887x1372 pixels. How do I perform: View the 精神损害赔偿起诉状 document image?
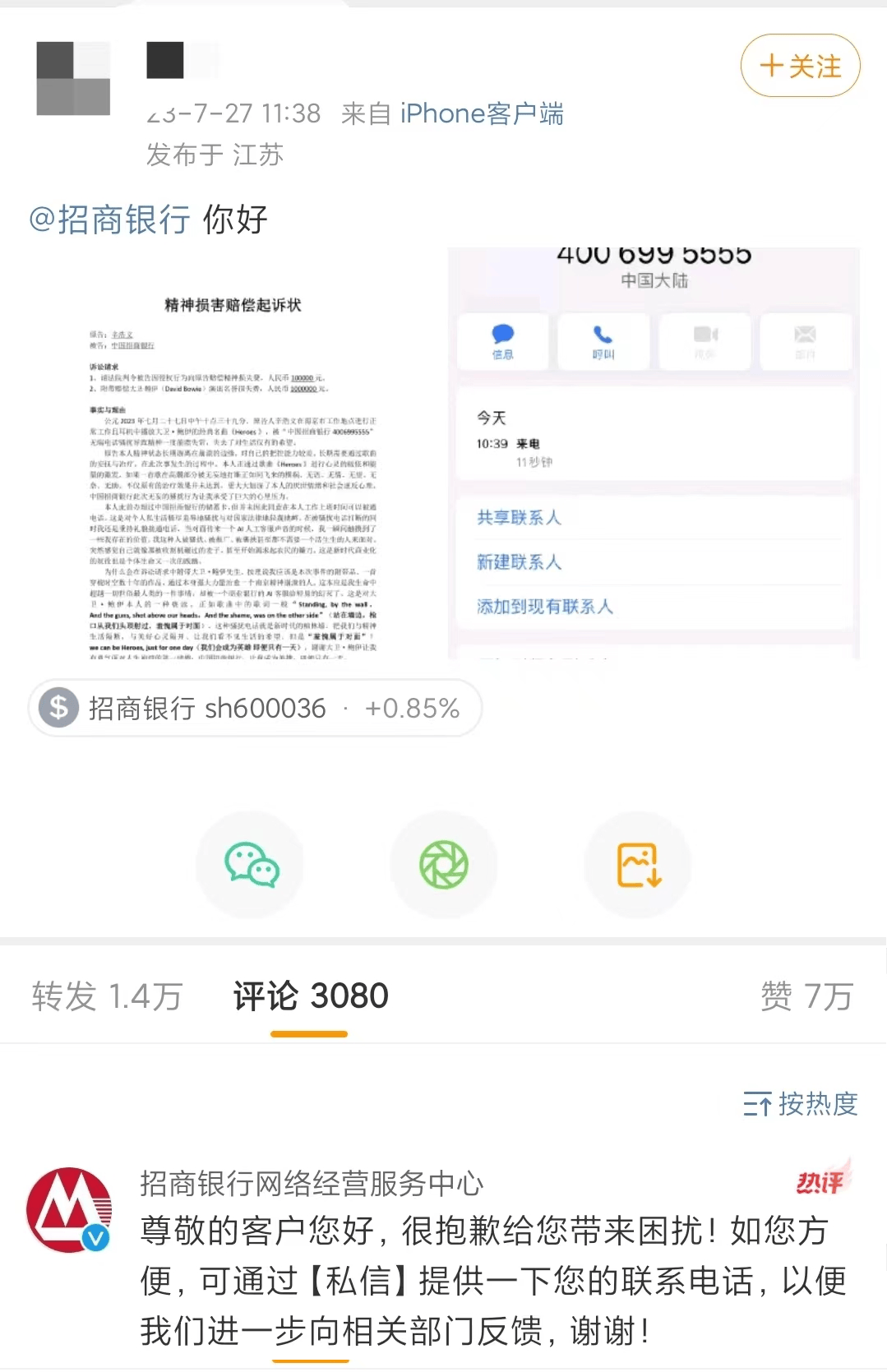(233, 454)
